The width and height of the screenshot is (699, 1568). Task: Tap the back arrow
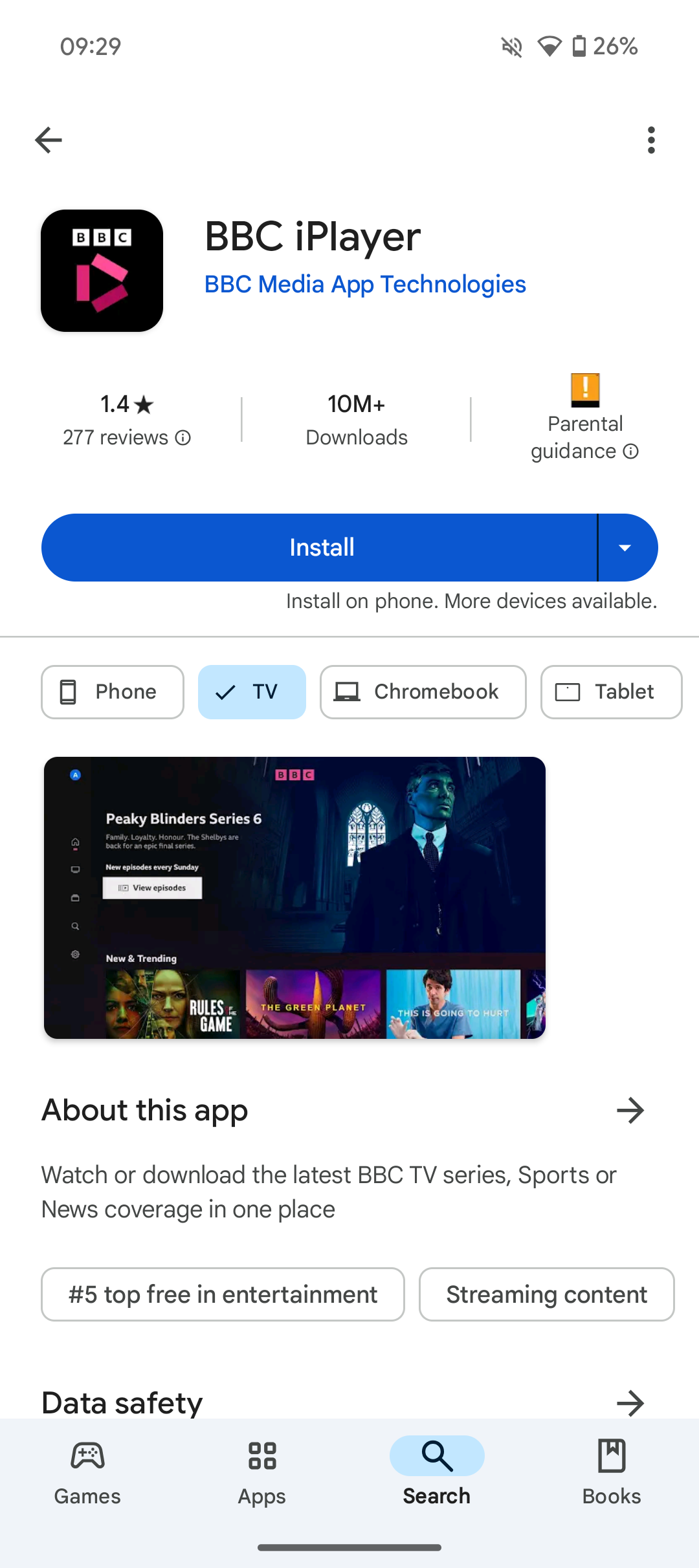[x=48, y=139]
